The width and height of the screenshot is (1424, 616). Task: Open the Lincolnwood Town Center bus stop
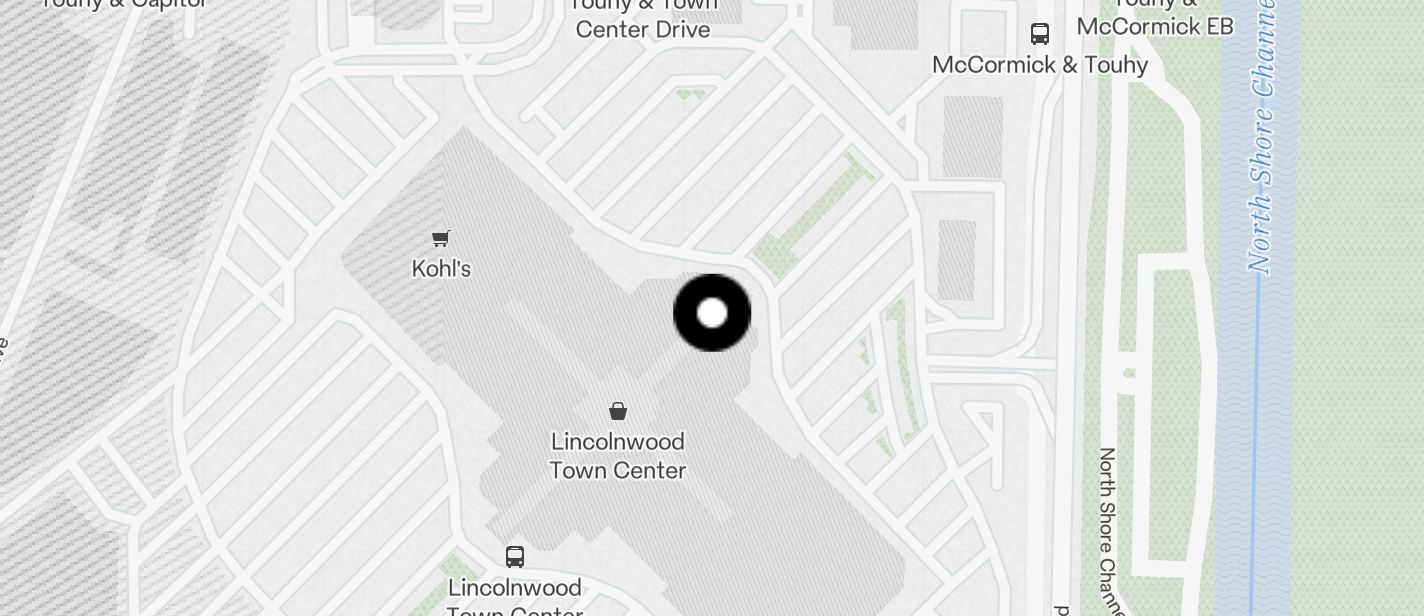point(515,557)
